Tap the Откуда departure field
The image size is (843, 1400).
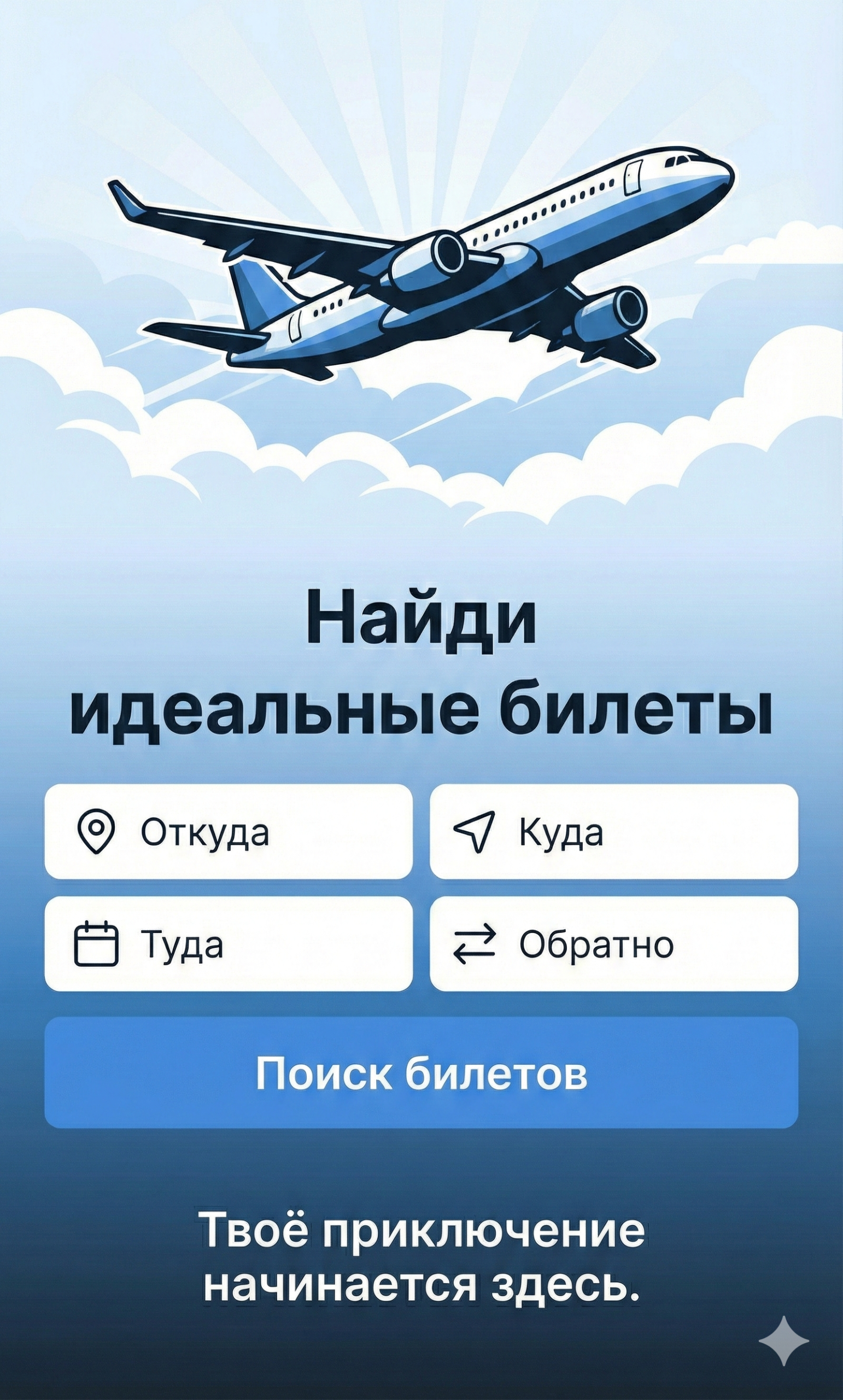[229, 832]
